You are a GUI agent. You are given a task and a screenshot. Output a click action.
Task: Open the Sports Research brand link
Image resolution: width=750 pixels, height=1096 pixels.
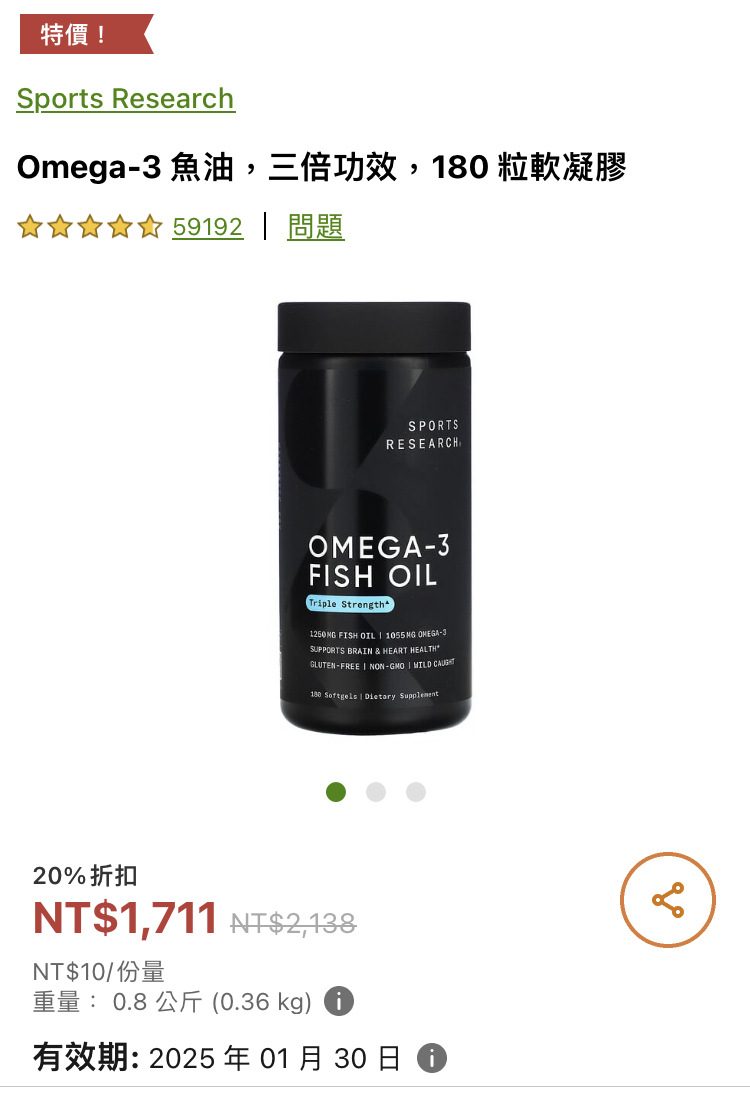click(x=125, y=99)
